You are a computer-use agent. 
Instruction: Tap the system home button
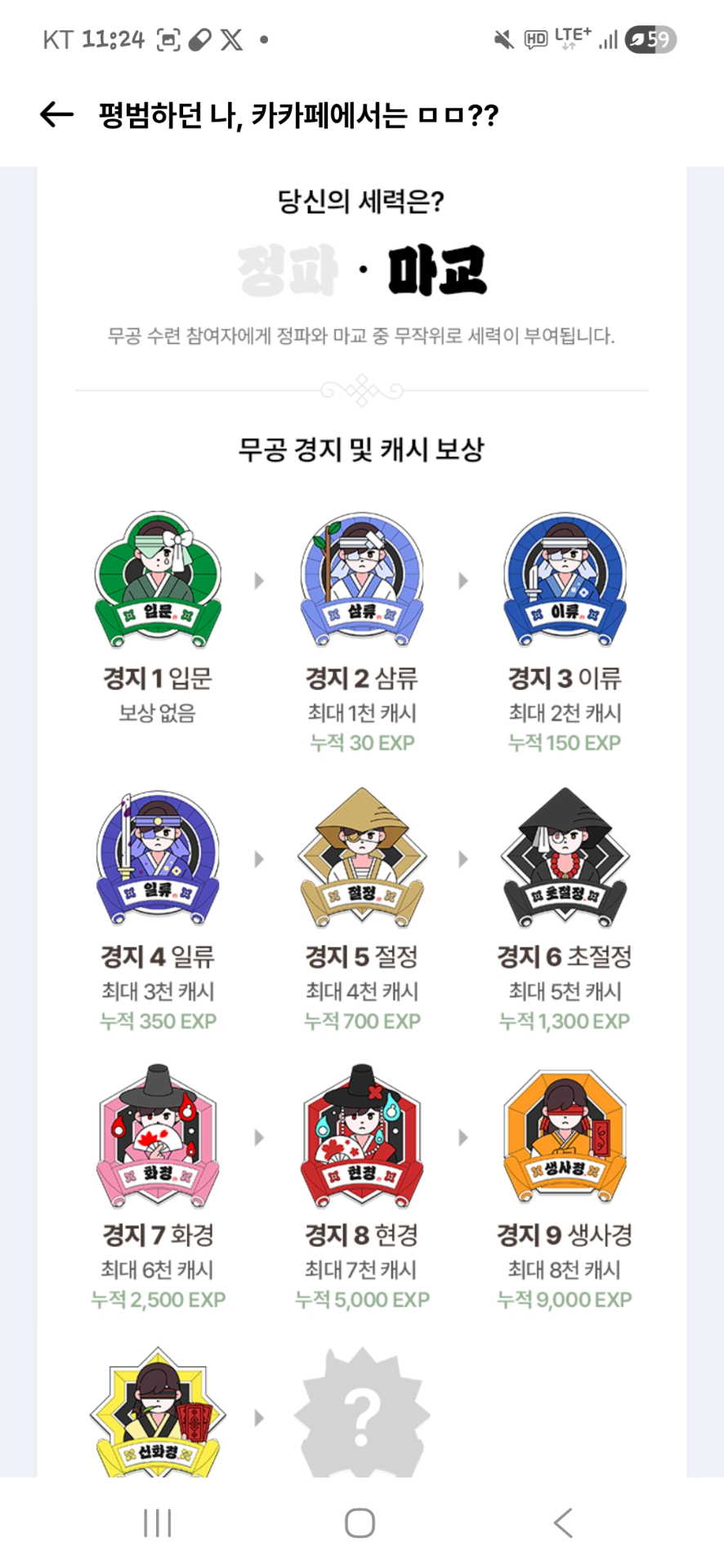tap(360, 1522)
